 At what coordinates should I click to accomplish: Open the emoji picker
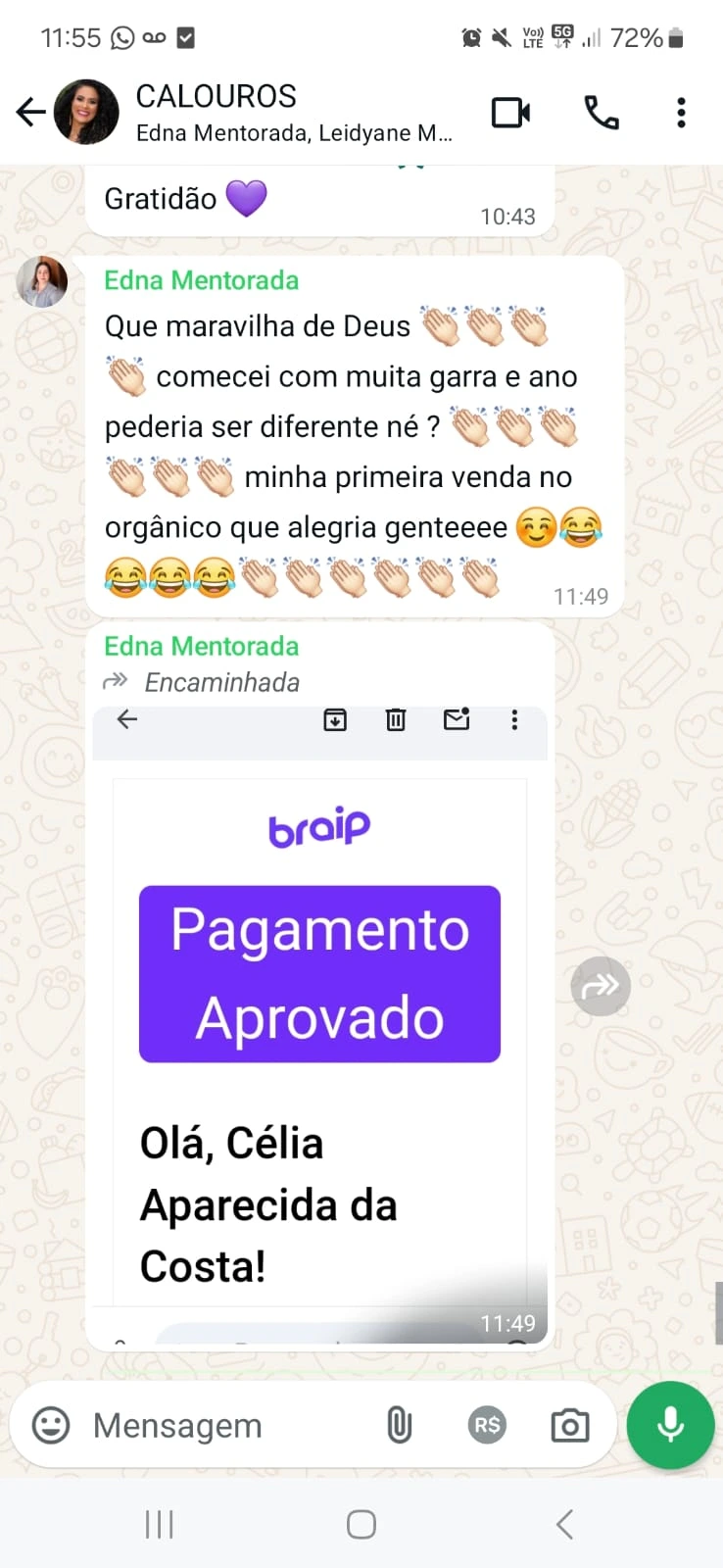51,1425
